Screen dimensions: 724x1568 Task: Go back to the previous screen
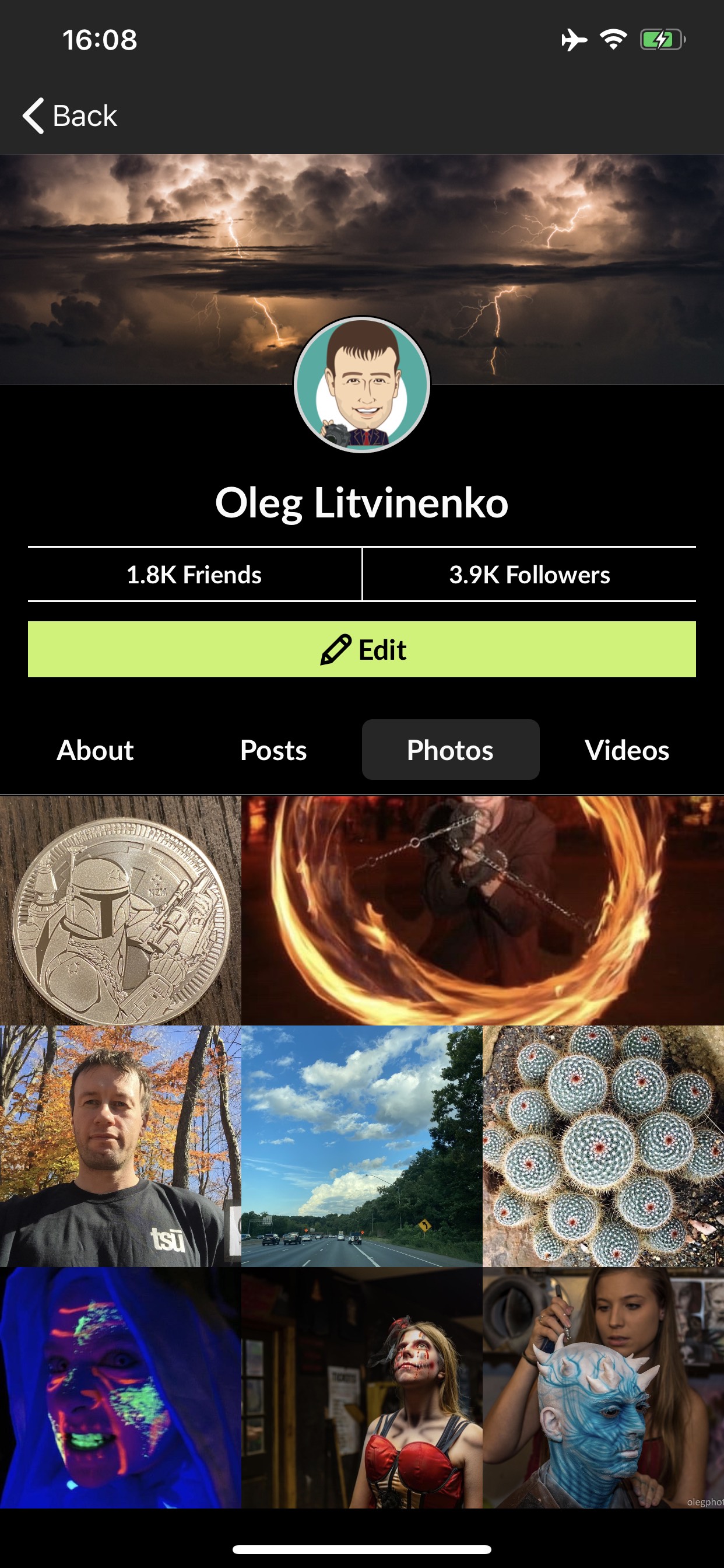point(70,116)
